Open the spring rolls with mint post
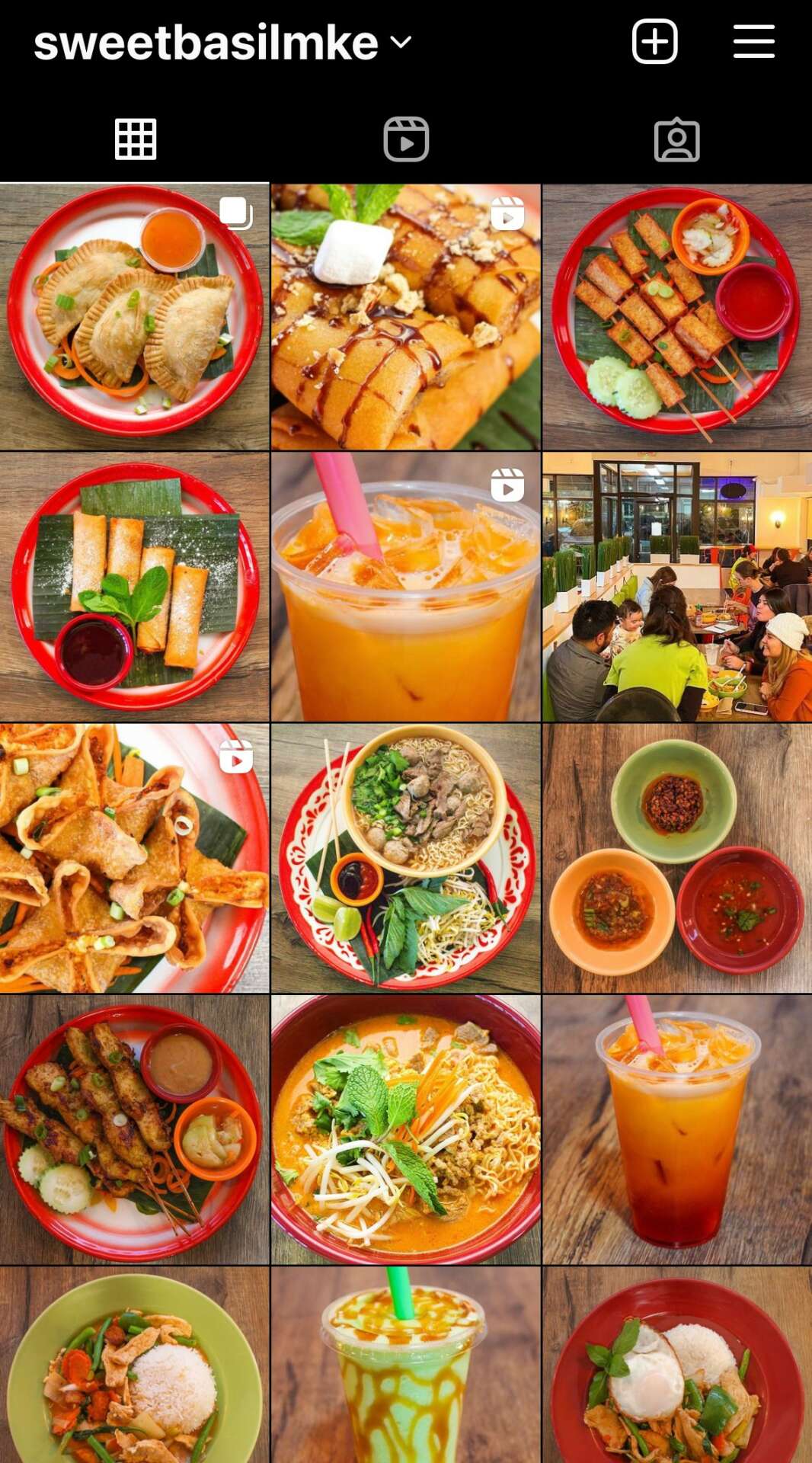Viewport: 812px width, 1463px height. [134, 587]
